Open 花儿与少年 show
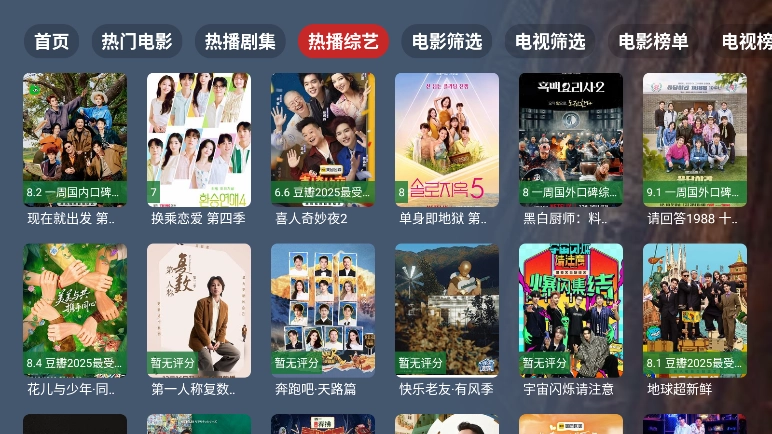 tap(75, 310)
